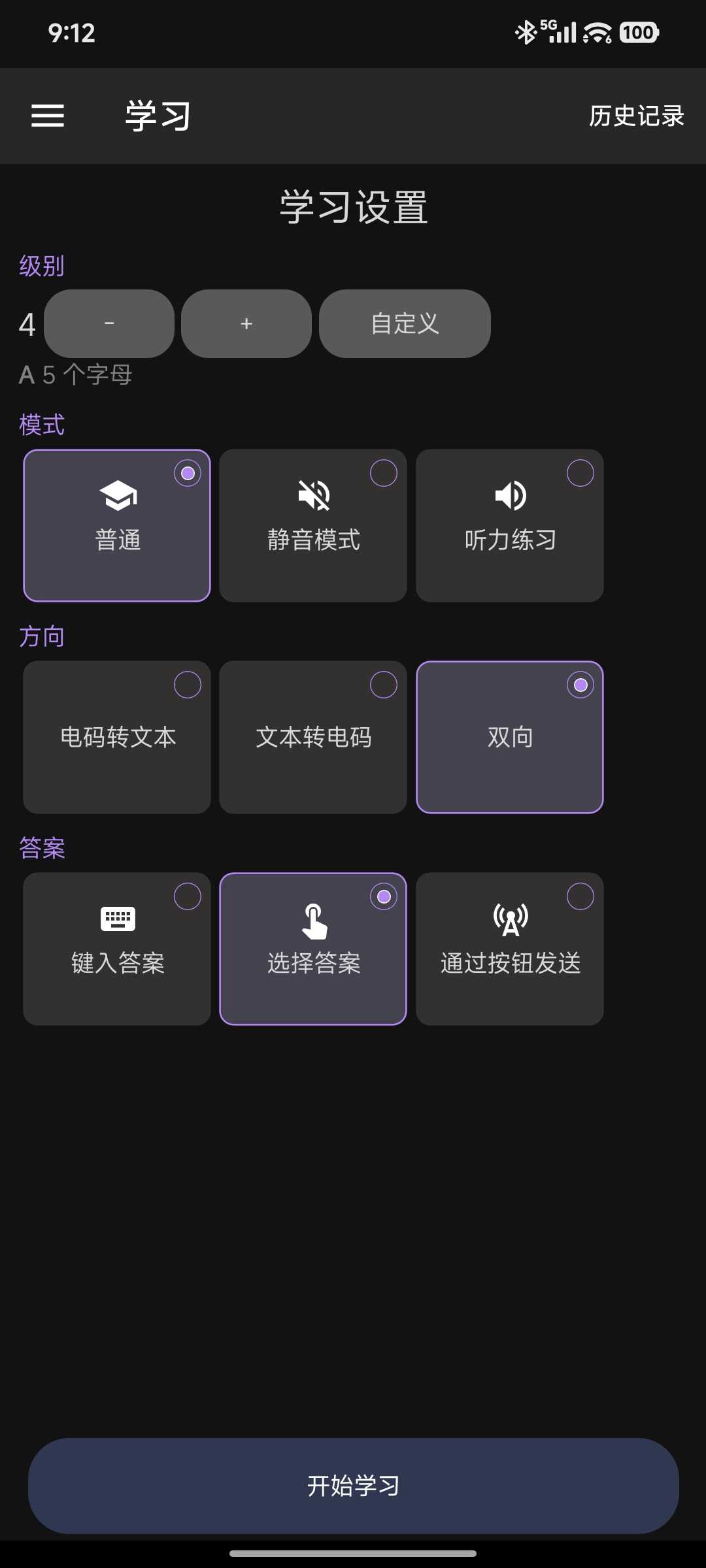Select 选择答案 answer method

pos(313,949)
